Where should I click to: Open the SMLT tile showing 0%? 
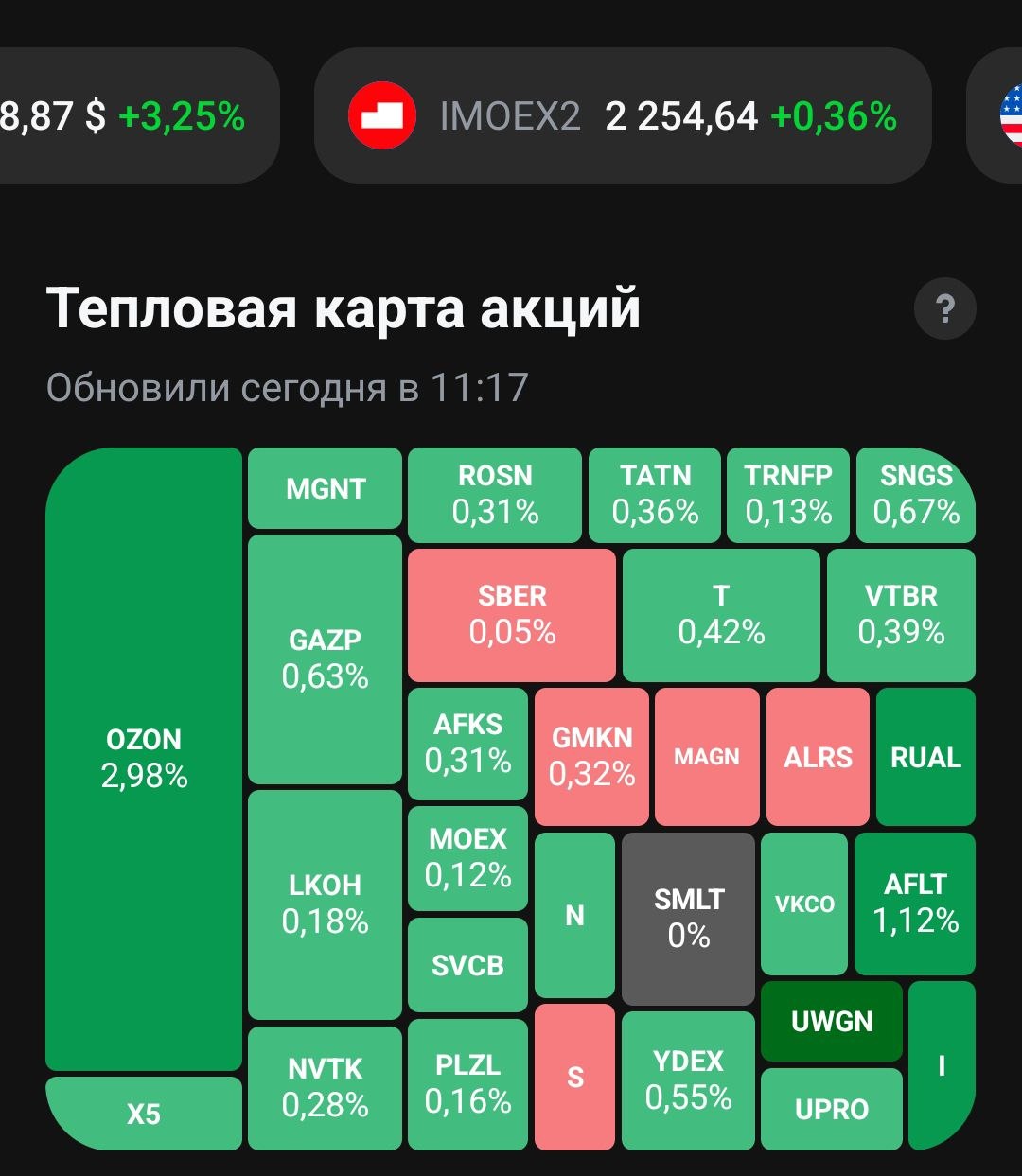click(689, 919)
